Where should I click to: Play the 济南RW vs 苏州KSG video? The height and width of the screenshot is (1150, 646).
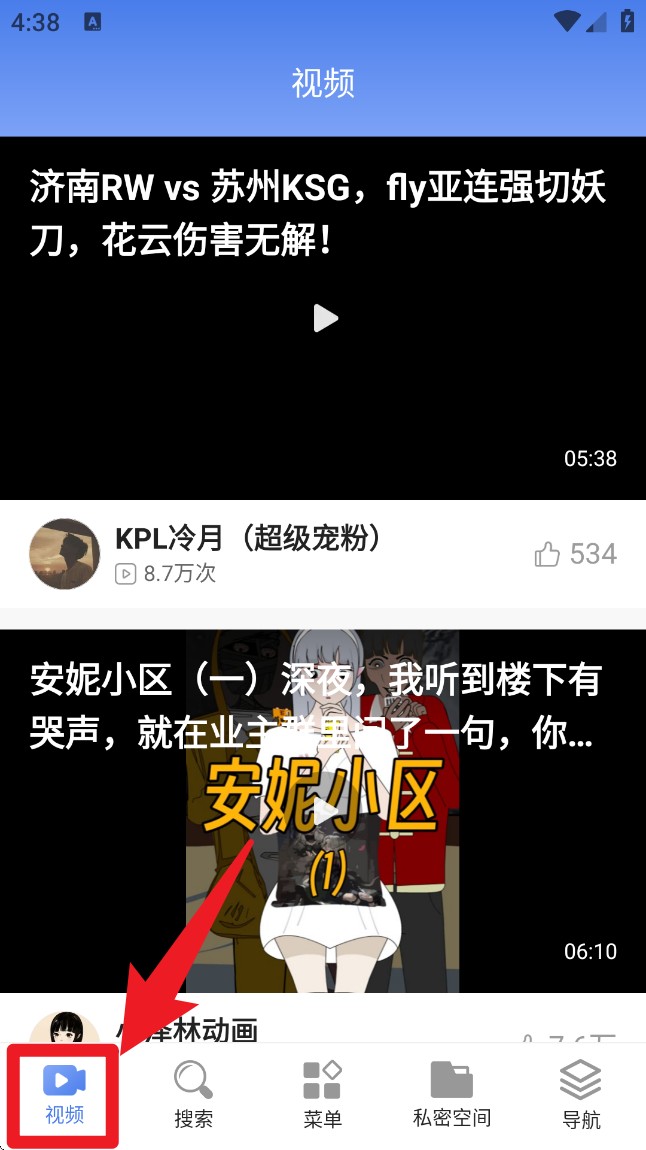(x=325, y=318)
